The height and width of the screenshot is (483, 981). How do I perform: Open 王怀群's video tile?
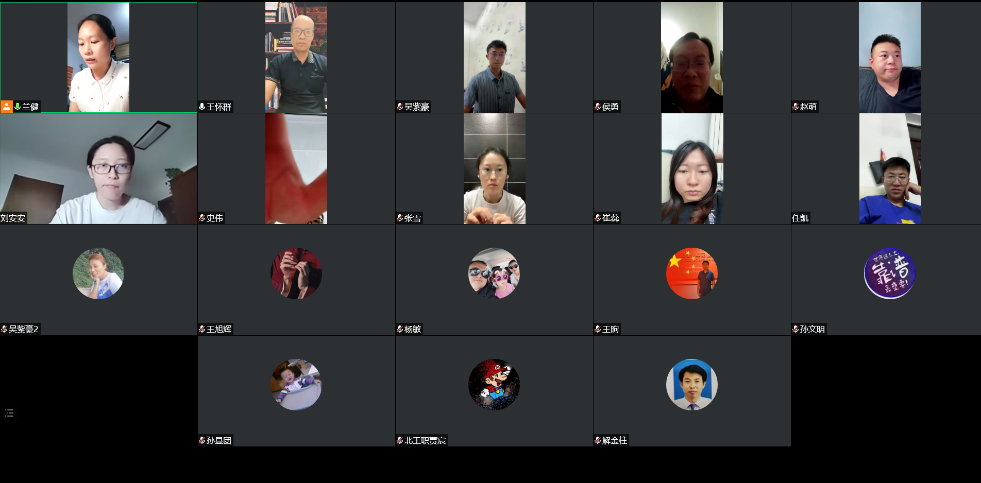pyautogui.click(x=296, y=57)
